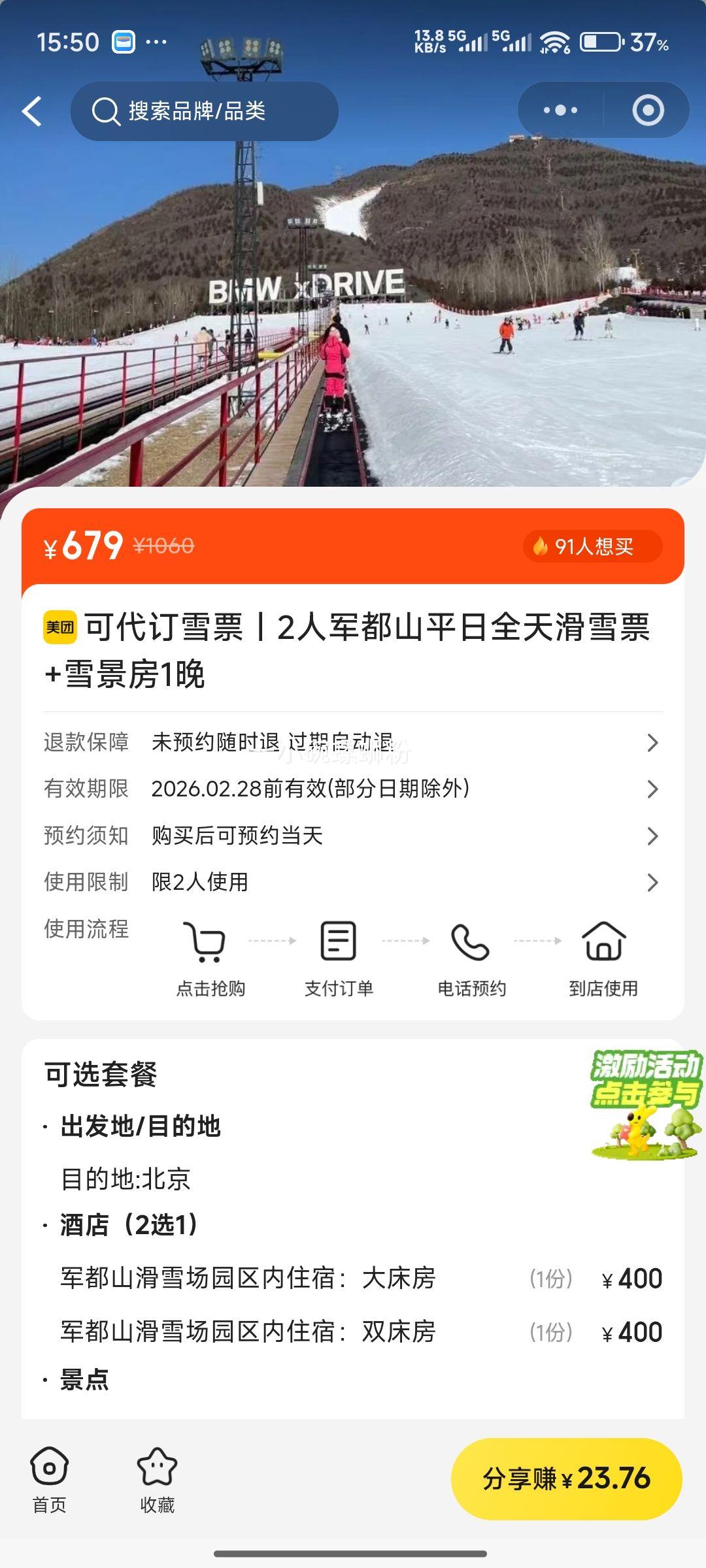Tap the 搜索品牌/品类 search field
This screenshot has width=706, height=1568.
pyautogui.click(x=203, y=110)
